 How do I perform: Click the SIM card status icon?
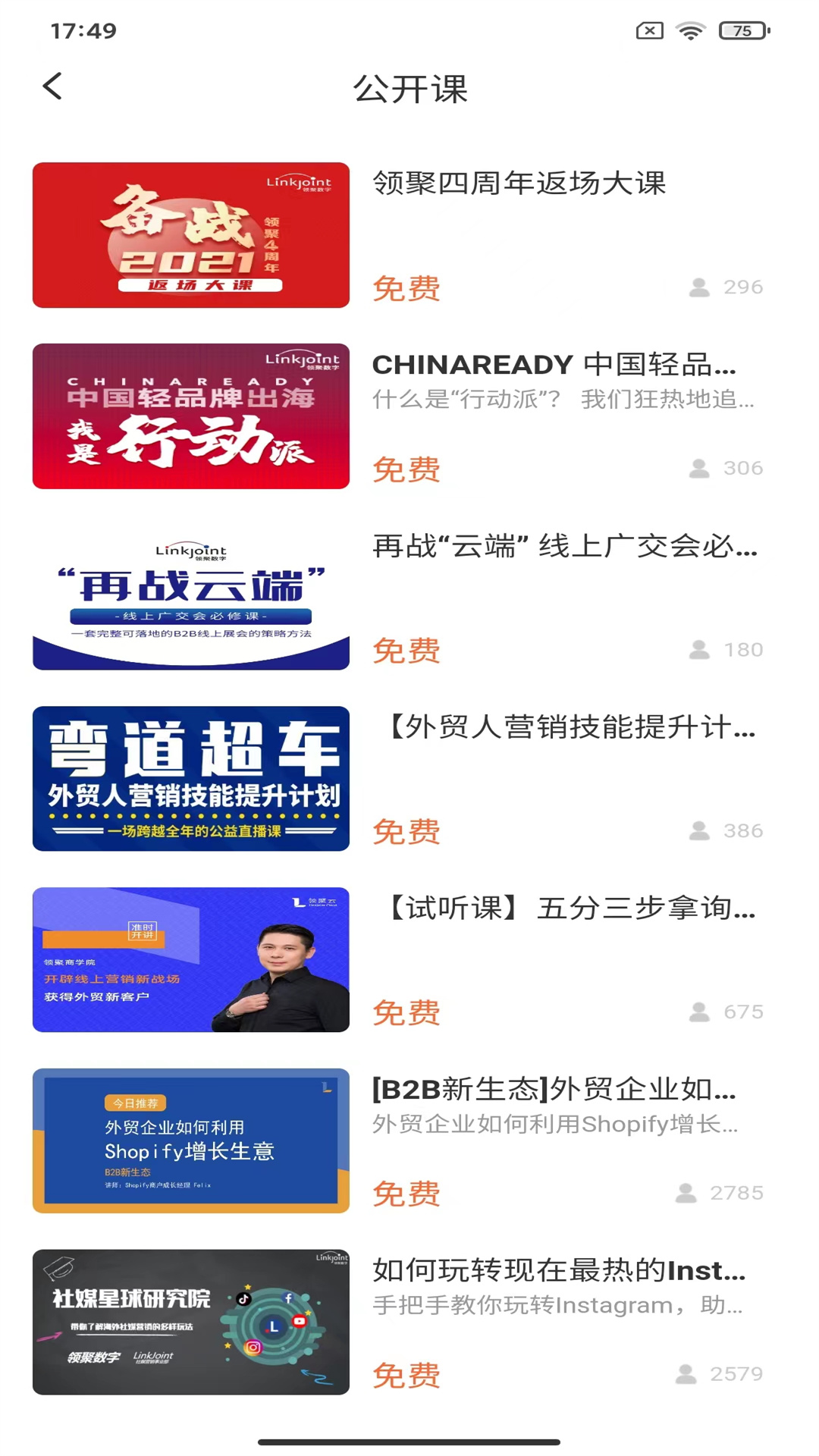648,31
